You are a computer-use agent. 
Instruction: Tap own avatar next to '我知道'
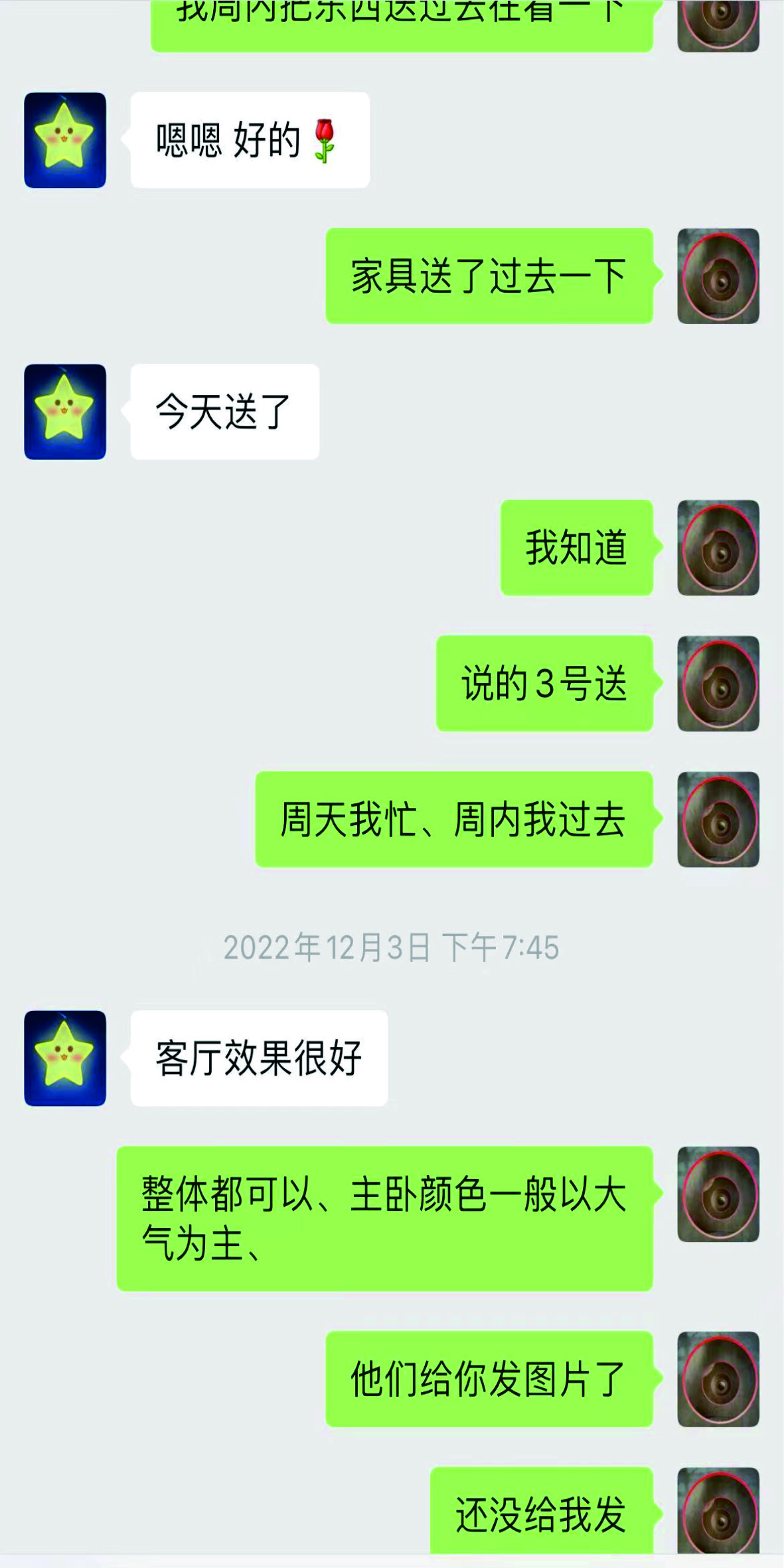pyautogui.click(x=718, y=548)
